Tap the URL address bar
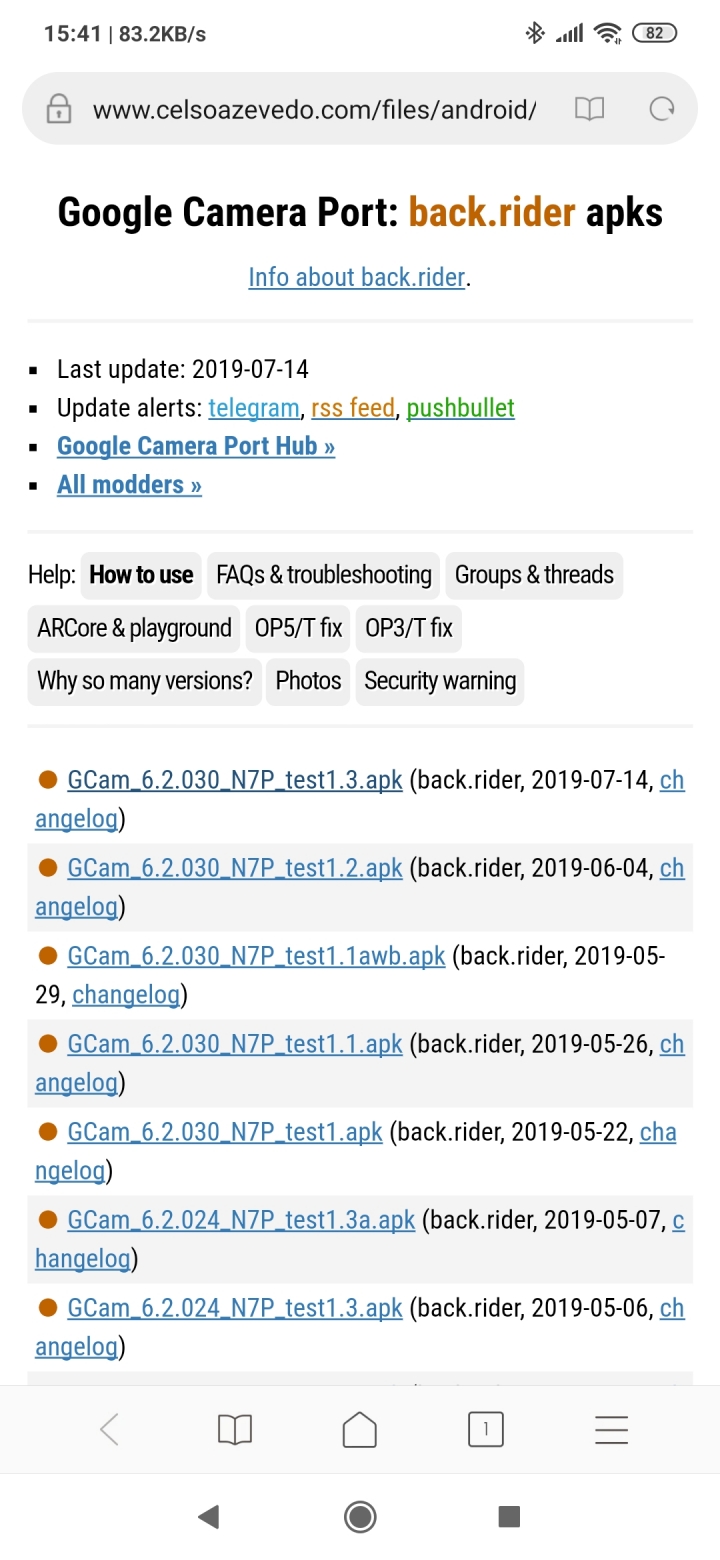The width and height of the screenshot is (720, 1560). [314, 109]
